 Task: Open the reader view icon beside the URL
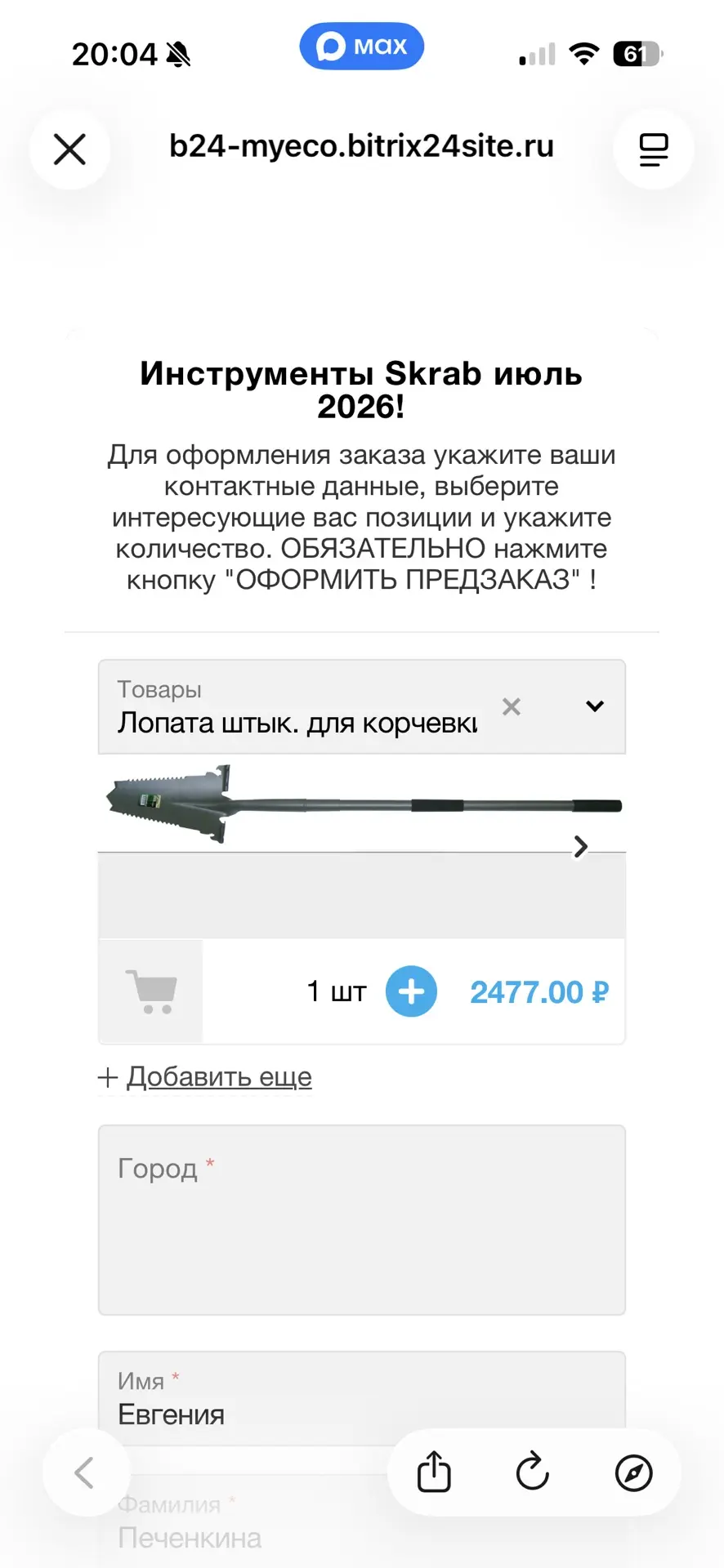[x=654, y=149]
